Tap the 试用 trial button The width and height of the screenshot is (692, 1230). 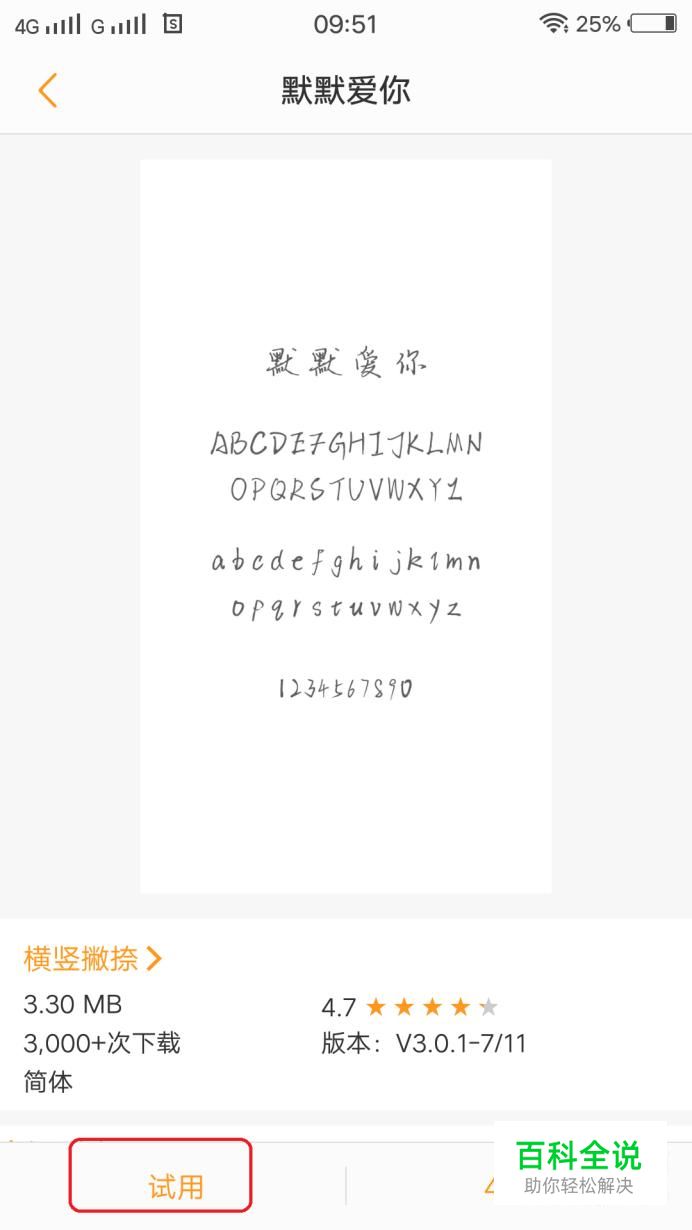(175, 1186)
